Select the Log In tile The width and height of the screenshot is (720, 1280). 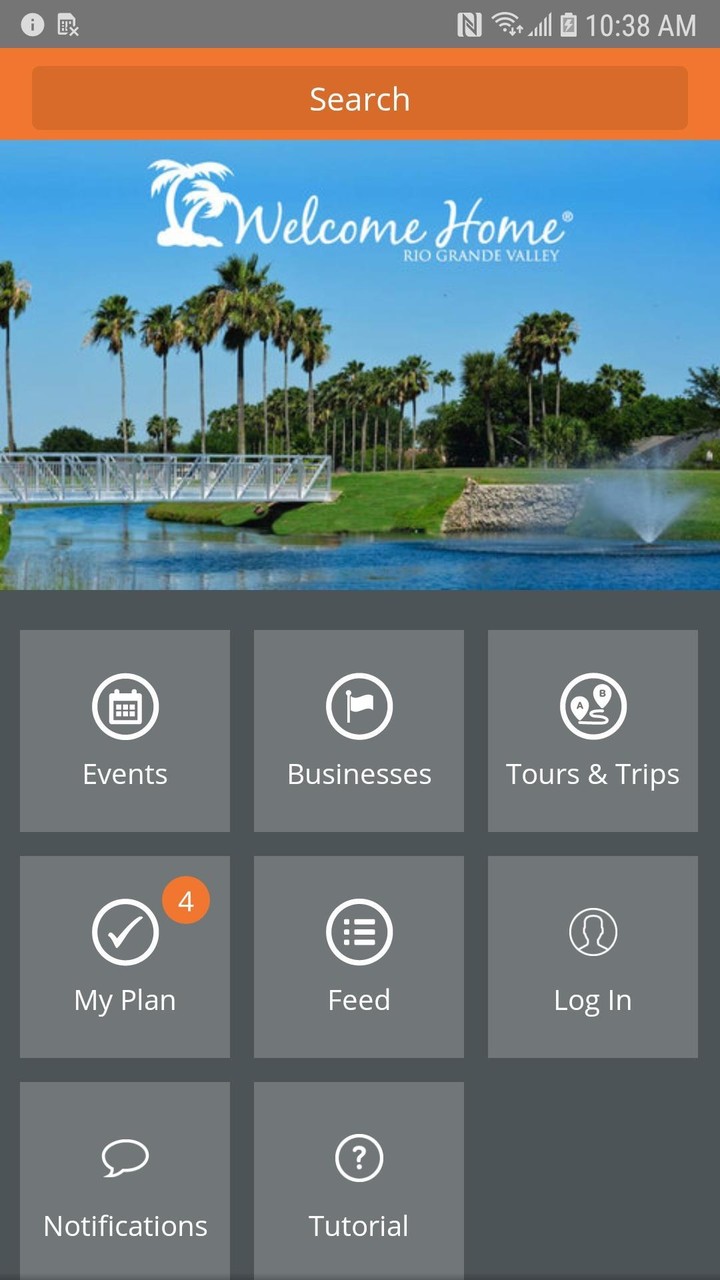coord(593,957)
